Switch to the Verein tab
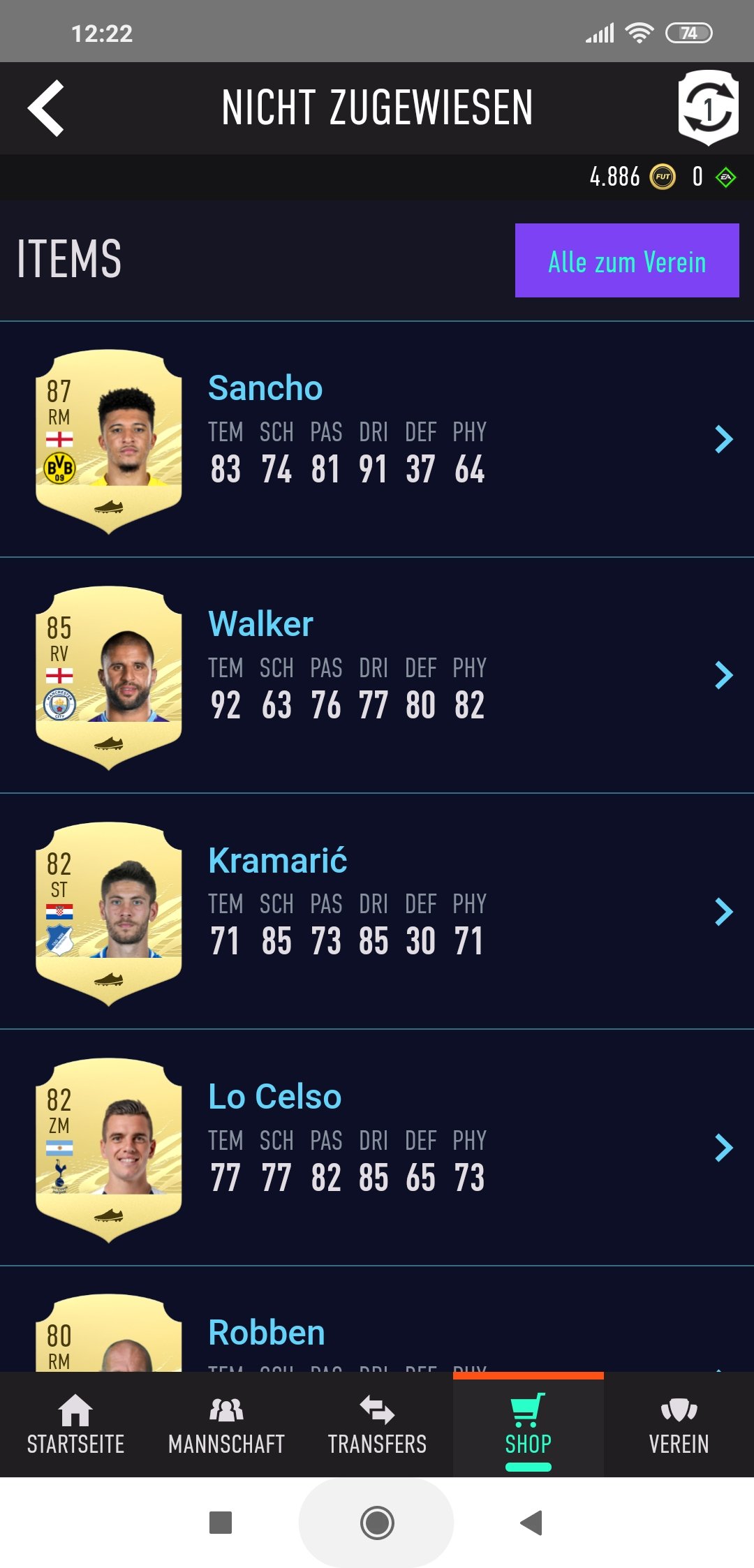This screenshot has width=754, height=1568. click(x=679, y=1425)
